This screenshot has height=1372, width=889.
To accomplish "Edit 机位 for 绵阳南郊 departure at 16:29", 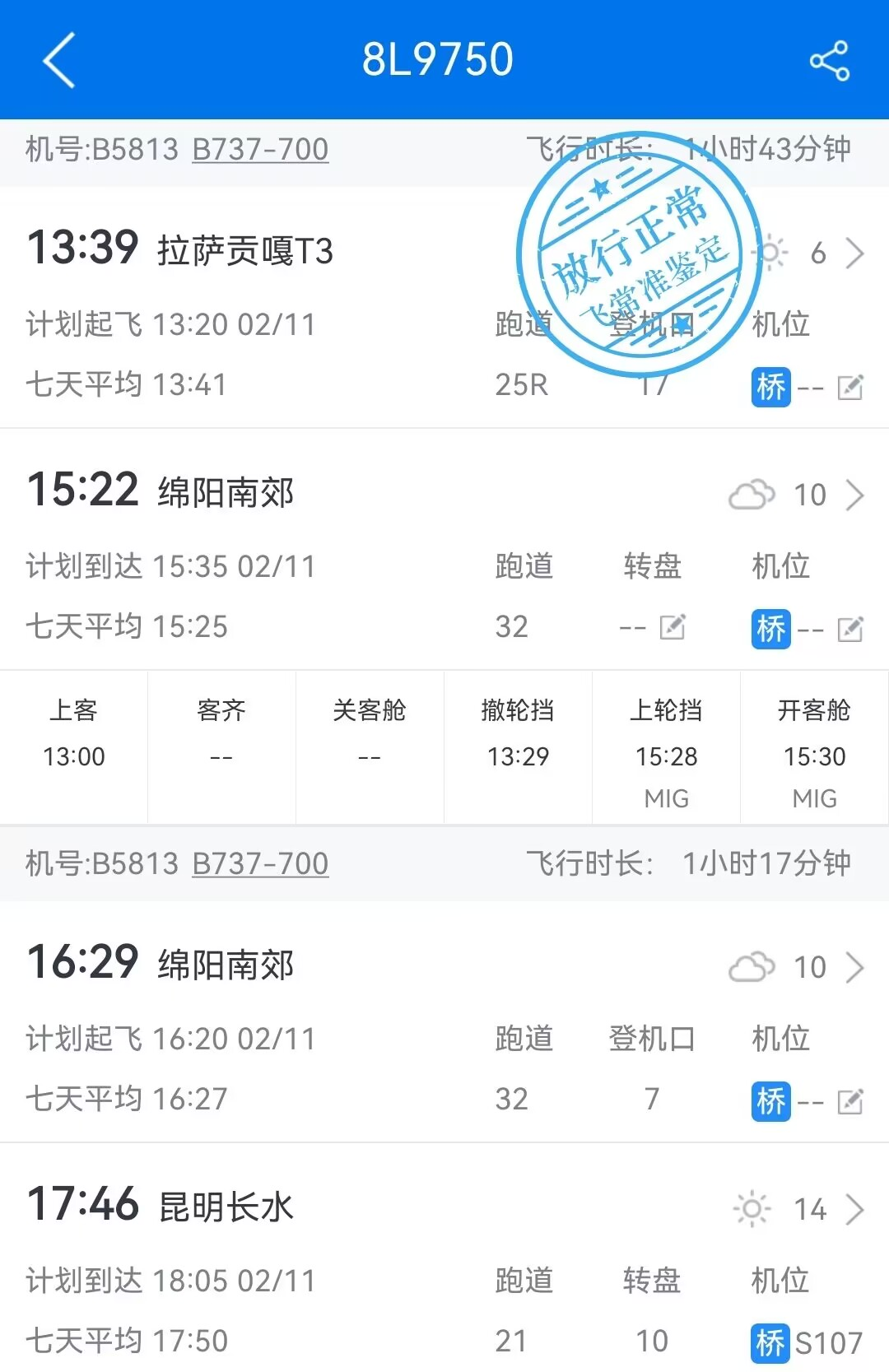I will pos(849,1102).
